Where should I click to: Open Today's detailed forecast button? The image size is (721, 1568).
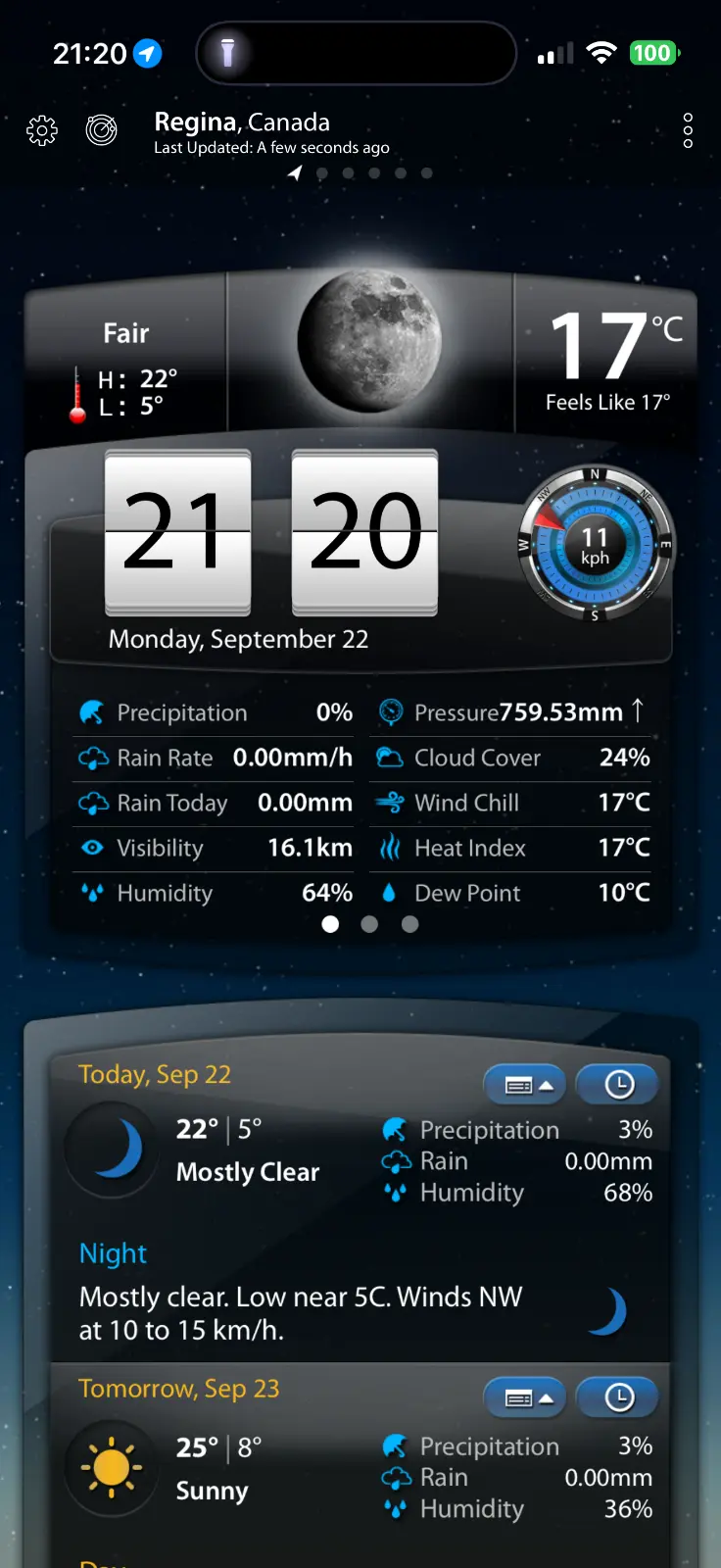pos(525,1084)
